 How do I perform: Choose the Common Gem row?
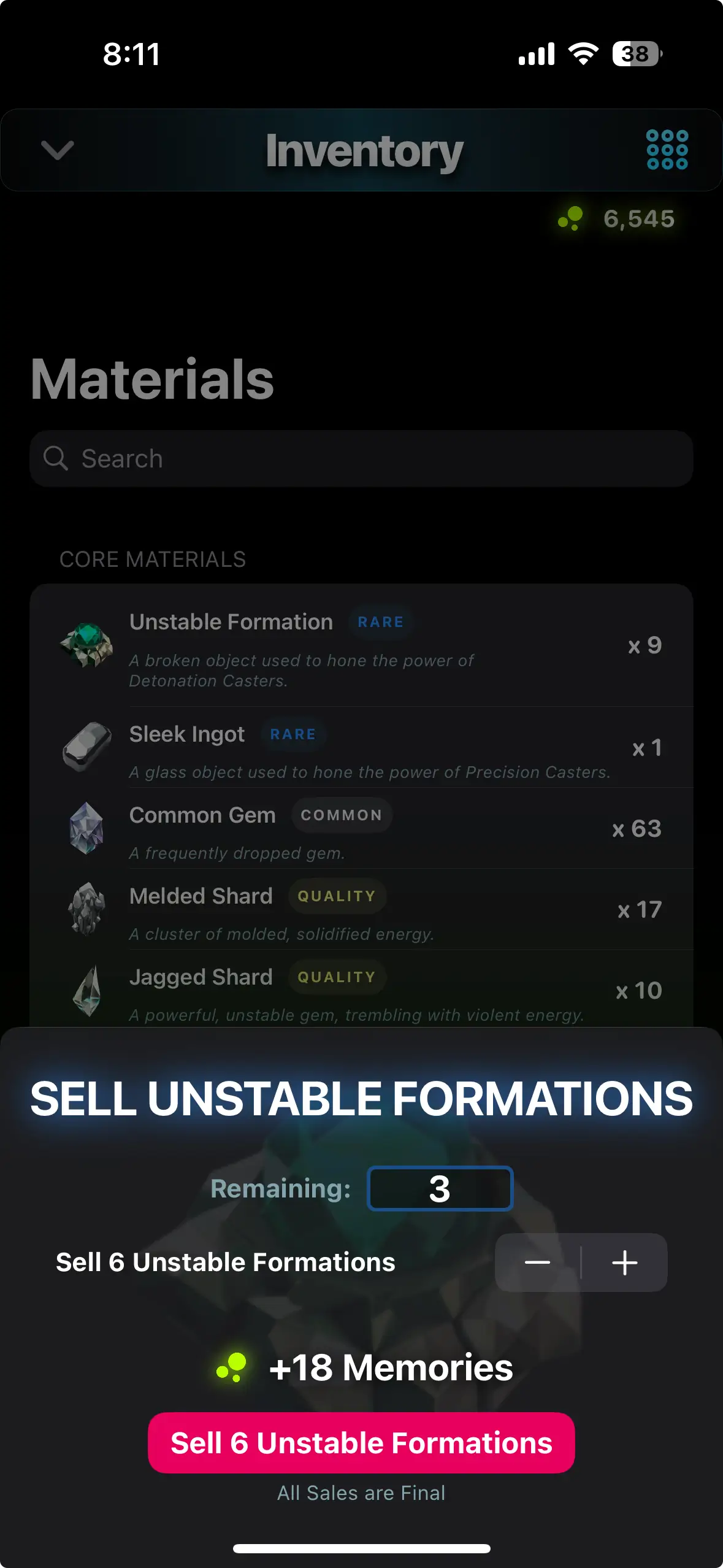pos(361,828)
